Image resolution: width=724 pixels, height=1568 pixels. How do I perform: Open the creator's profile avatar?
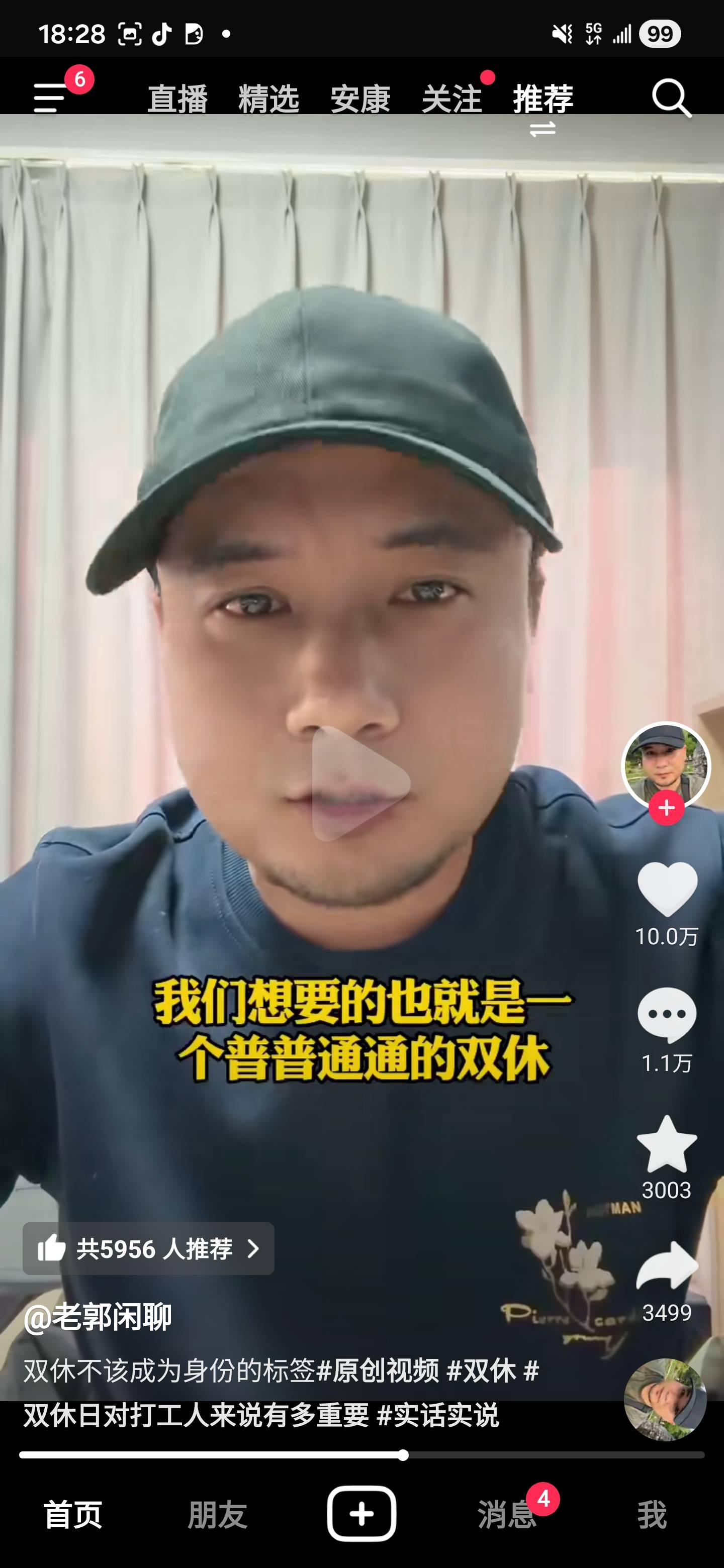[x=666, y=764]
